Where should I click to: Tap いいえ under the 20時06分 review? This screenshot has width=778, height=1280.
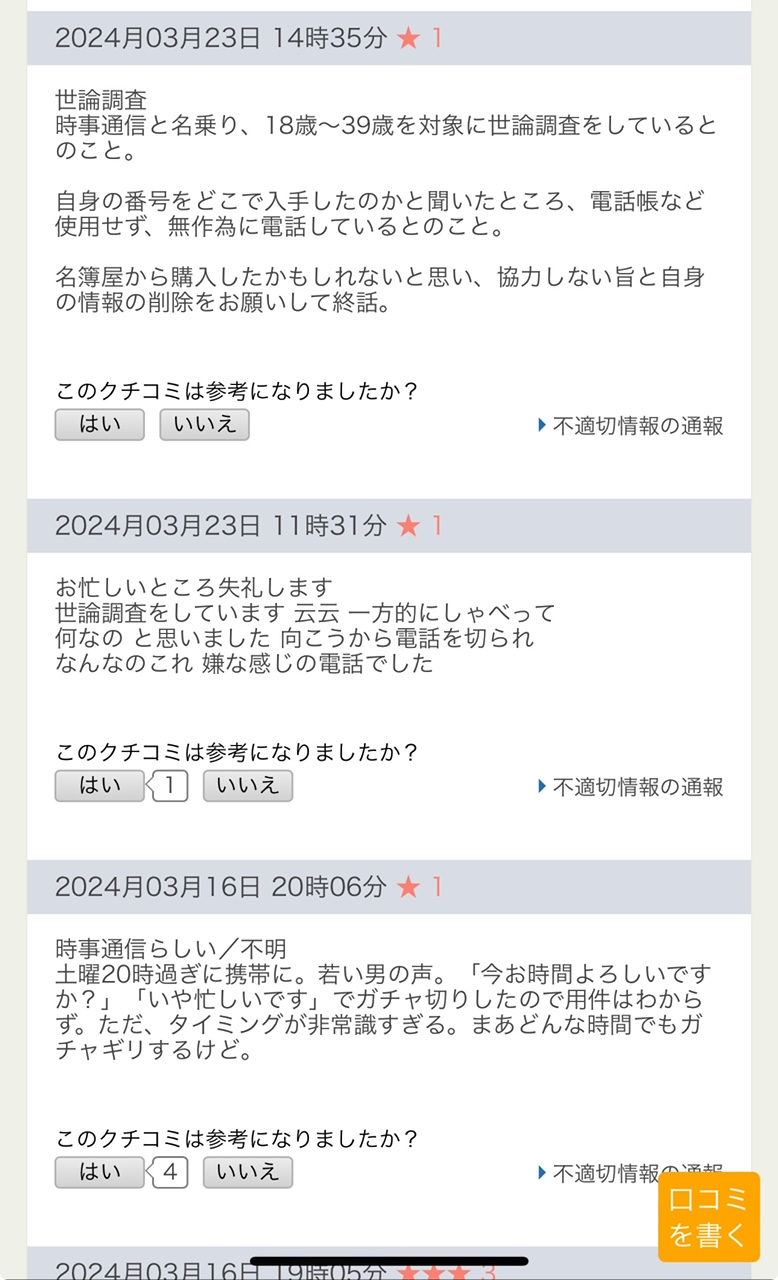[247, 1172]
